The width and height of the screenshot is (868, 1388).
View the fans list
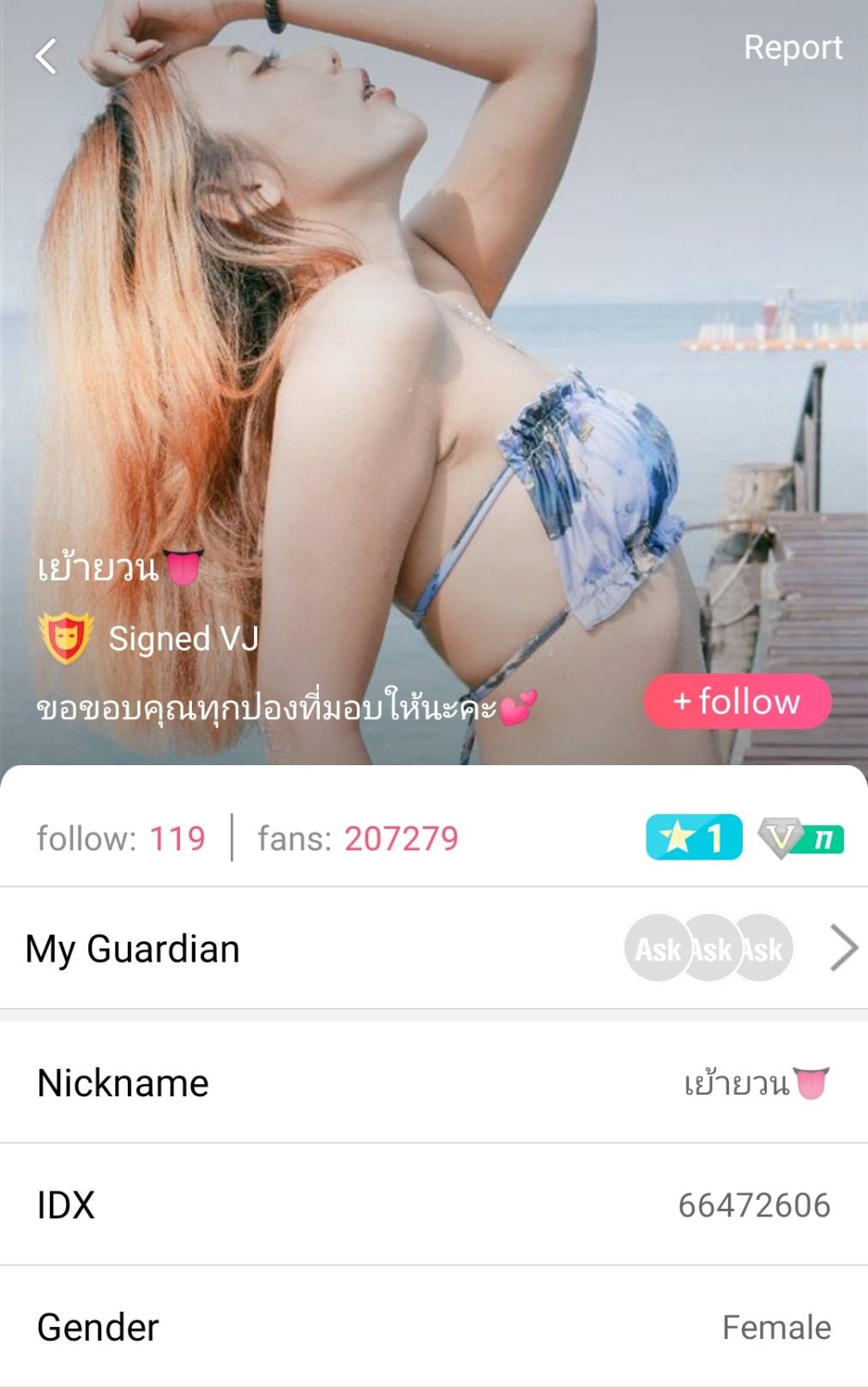[x=358, y=838]
